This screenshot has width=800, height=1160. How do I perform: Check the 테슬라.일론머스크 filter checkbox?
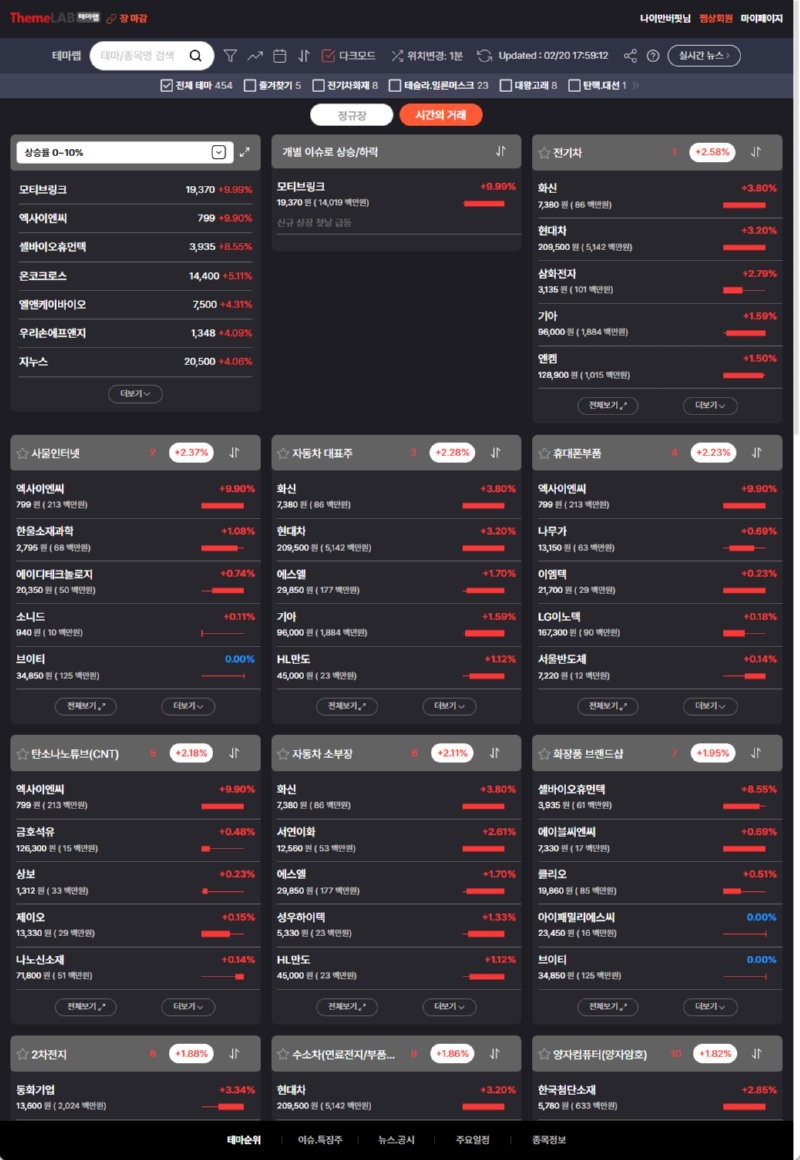coord(395,86)
